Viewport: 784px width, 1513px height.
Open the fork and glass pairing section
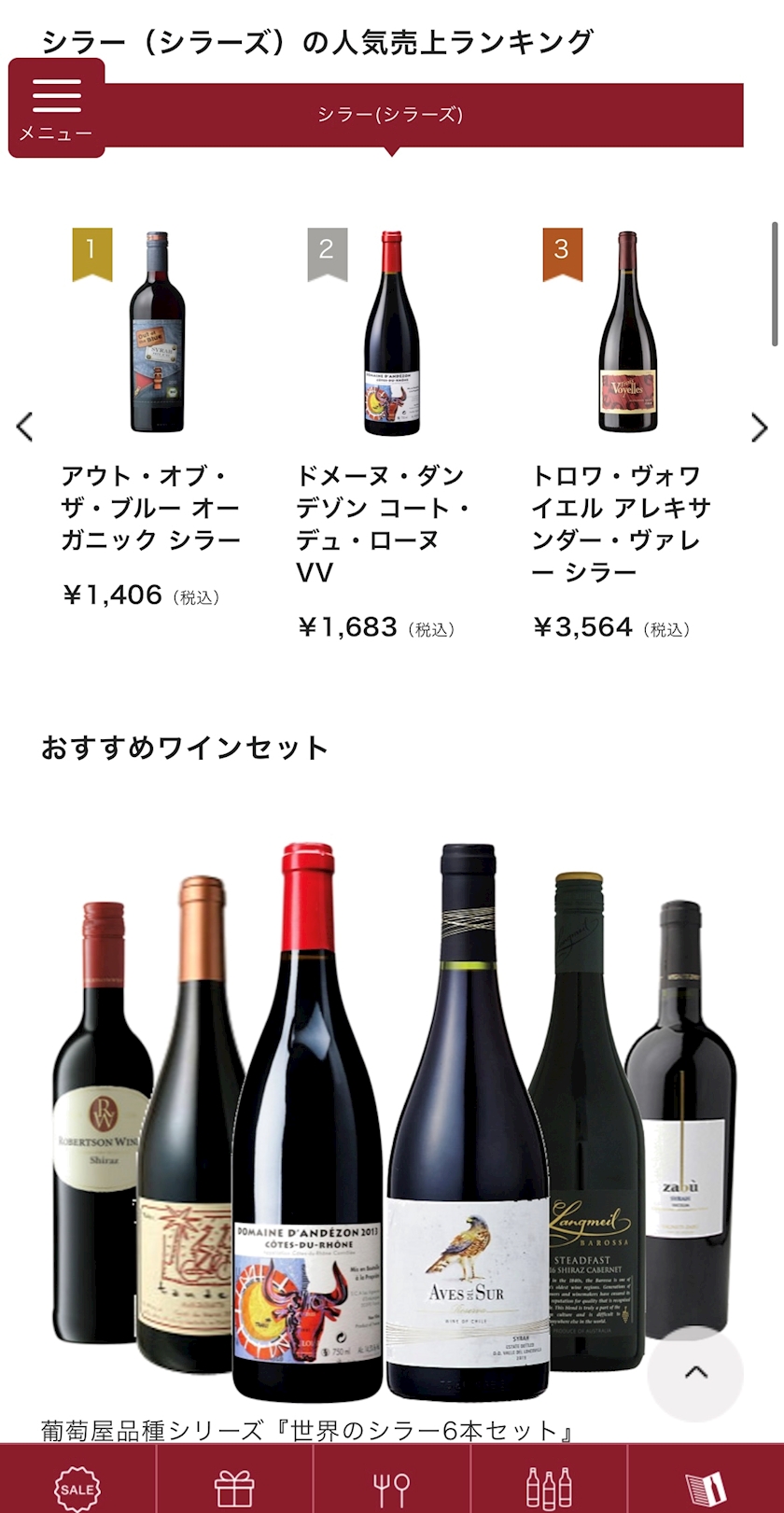coord(391,1488)
